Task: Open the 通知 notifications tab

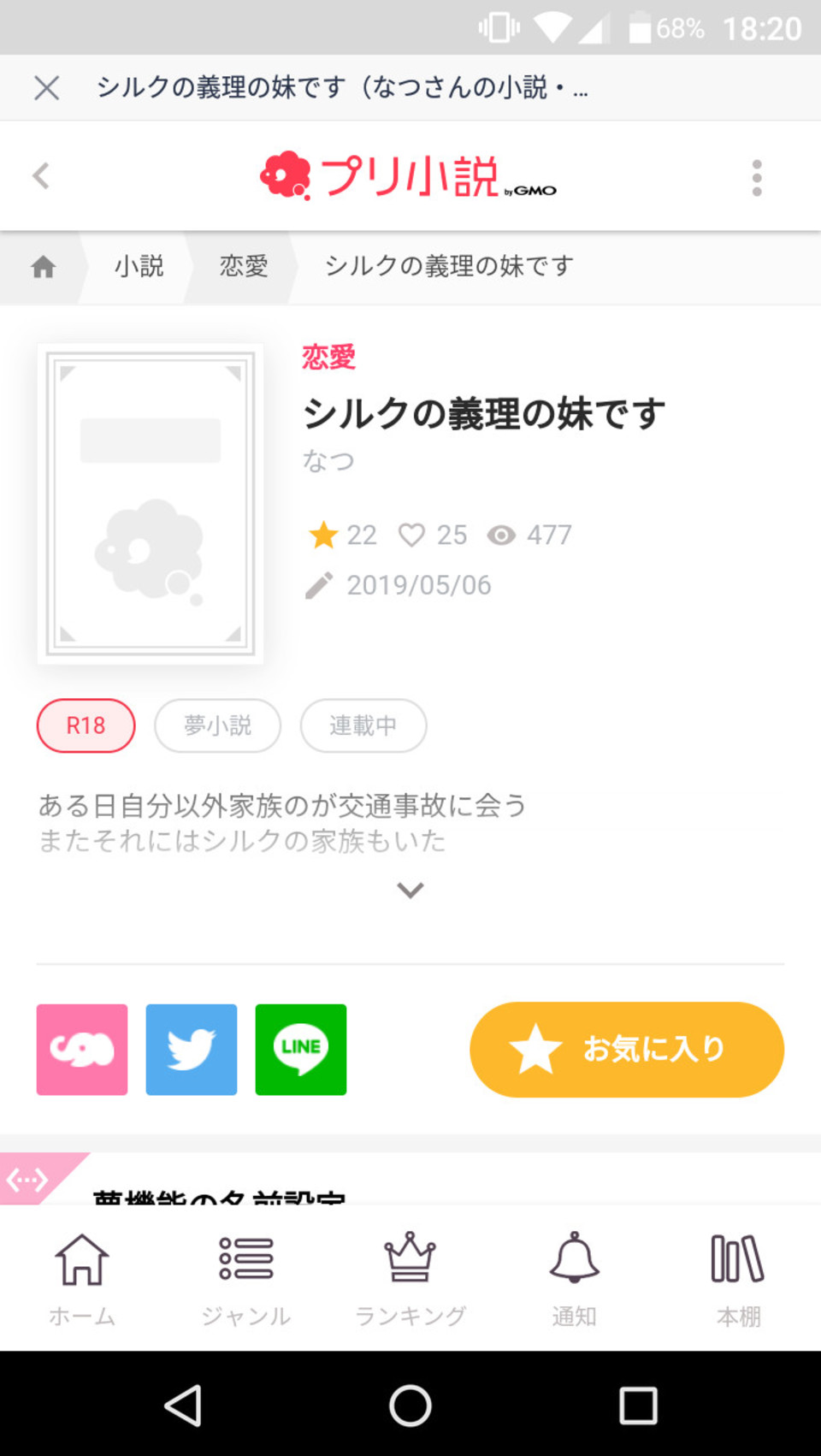Action: (575, 1279)
